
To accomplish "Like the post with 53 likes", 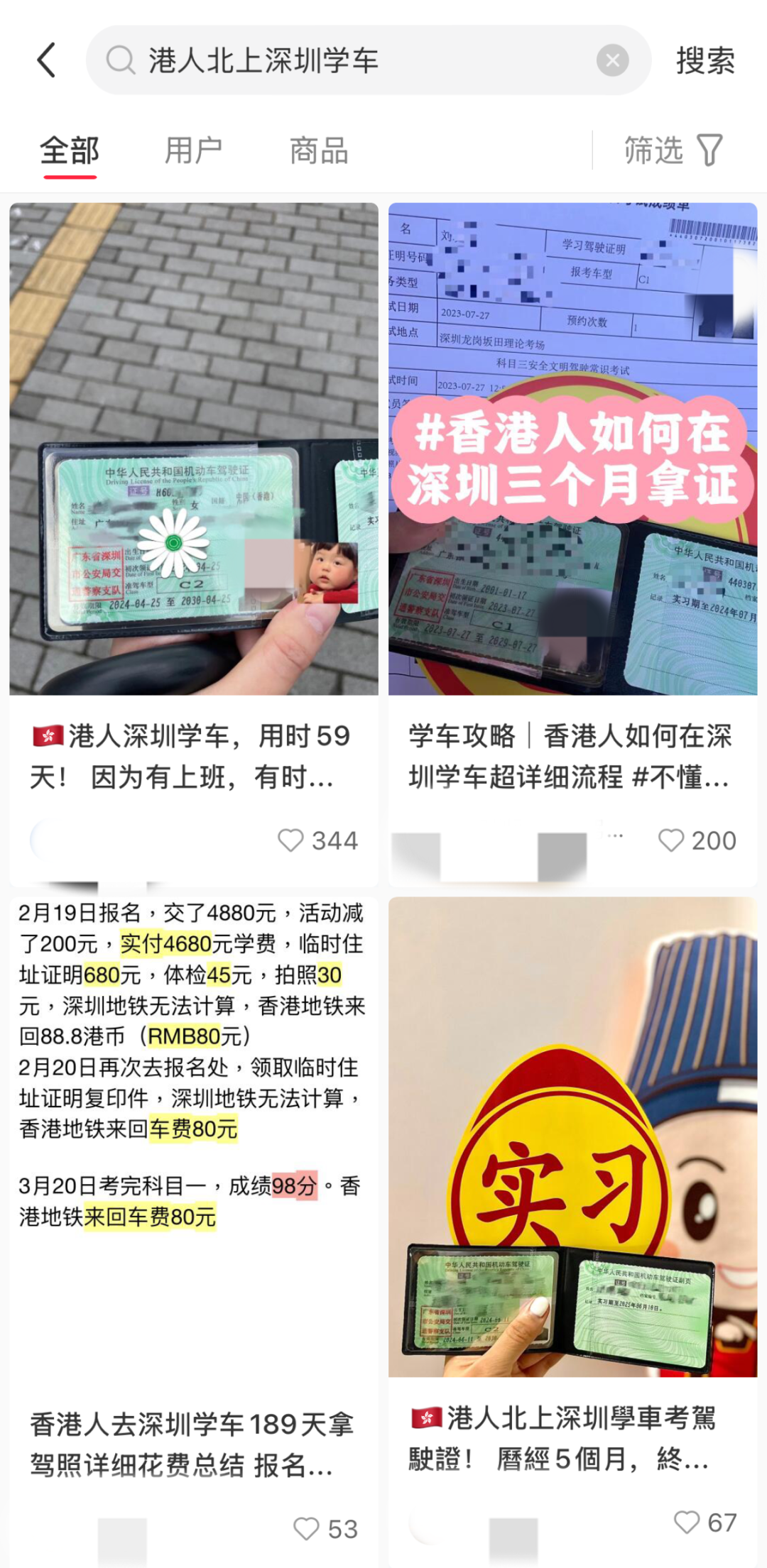I will (x=307, y=1529).
